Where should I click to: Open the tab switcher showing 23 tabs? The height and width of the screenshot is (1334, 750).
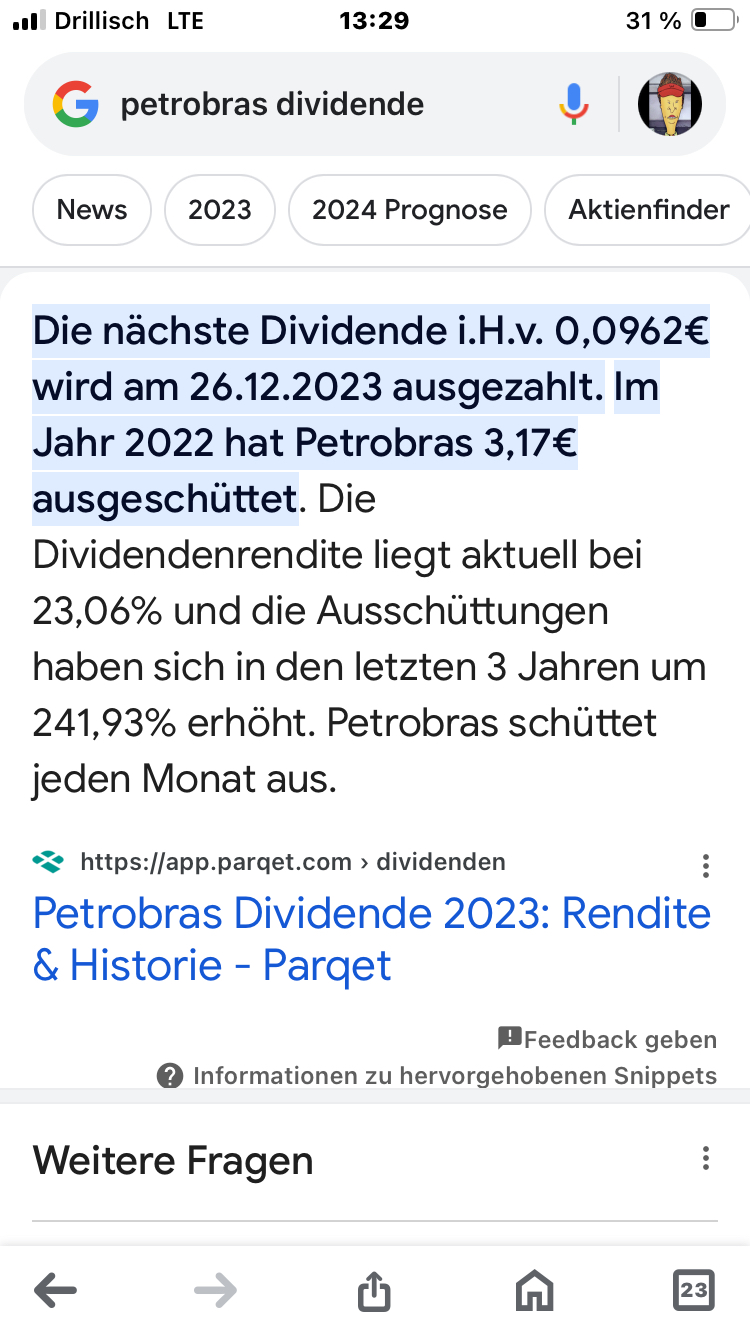693,1290
